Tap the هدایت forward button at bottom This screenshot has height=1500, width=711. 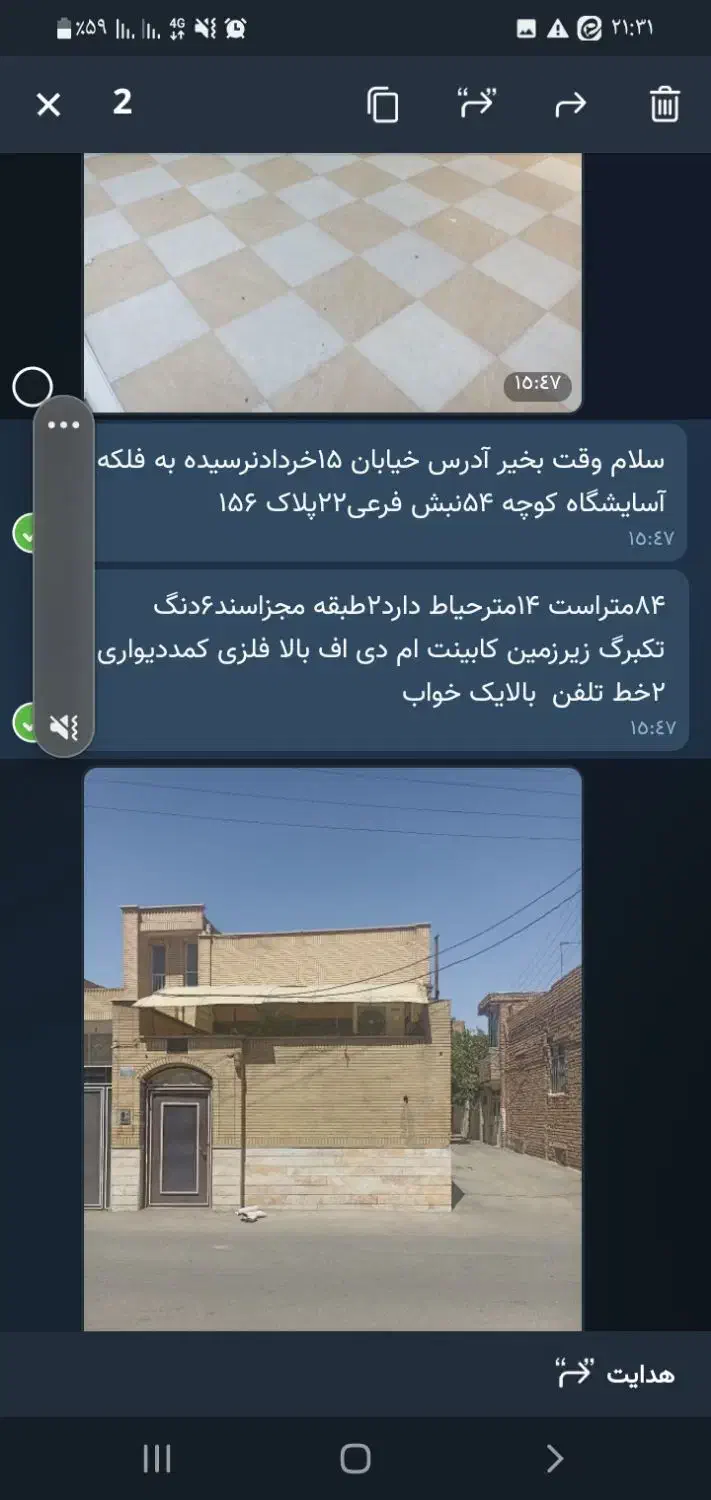[616, 1374]
